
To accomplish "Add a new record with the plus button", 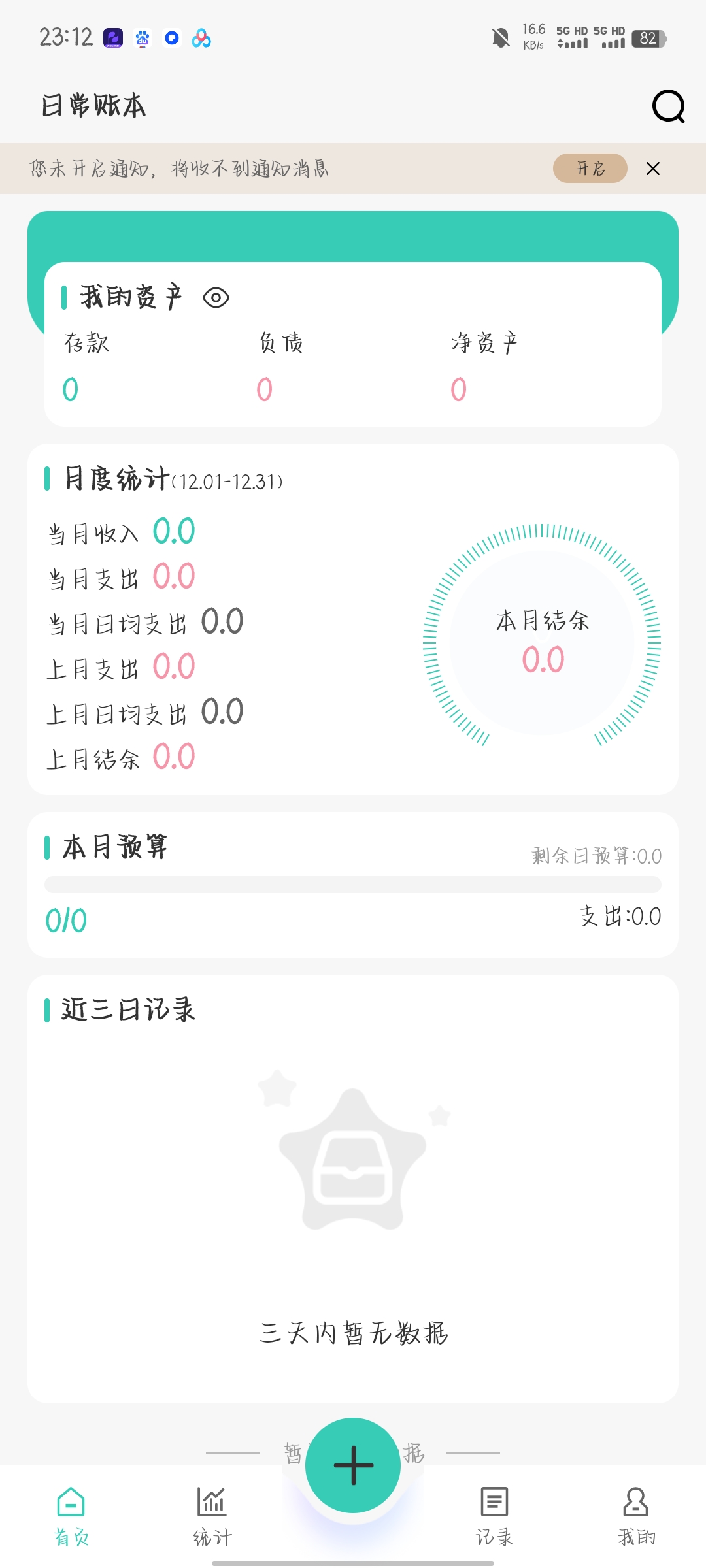I will 353,1465.
